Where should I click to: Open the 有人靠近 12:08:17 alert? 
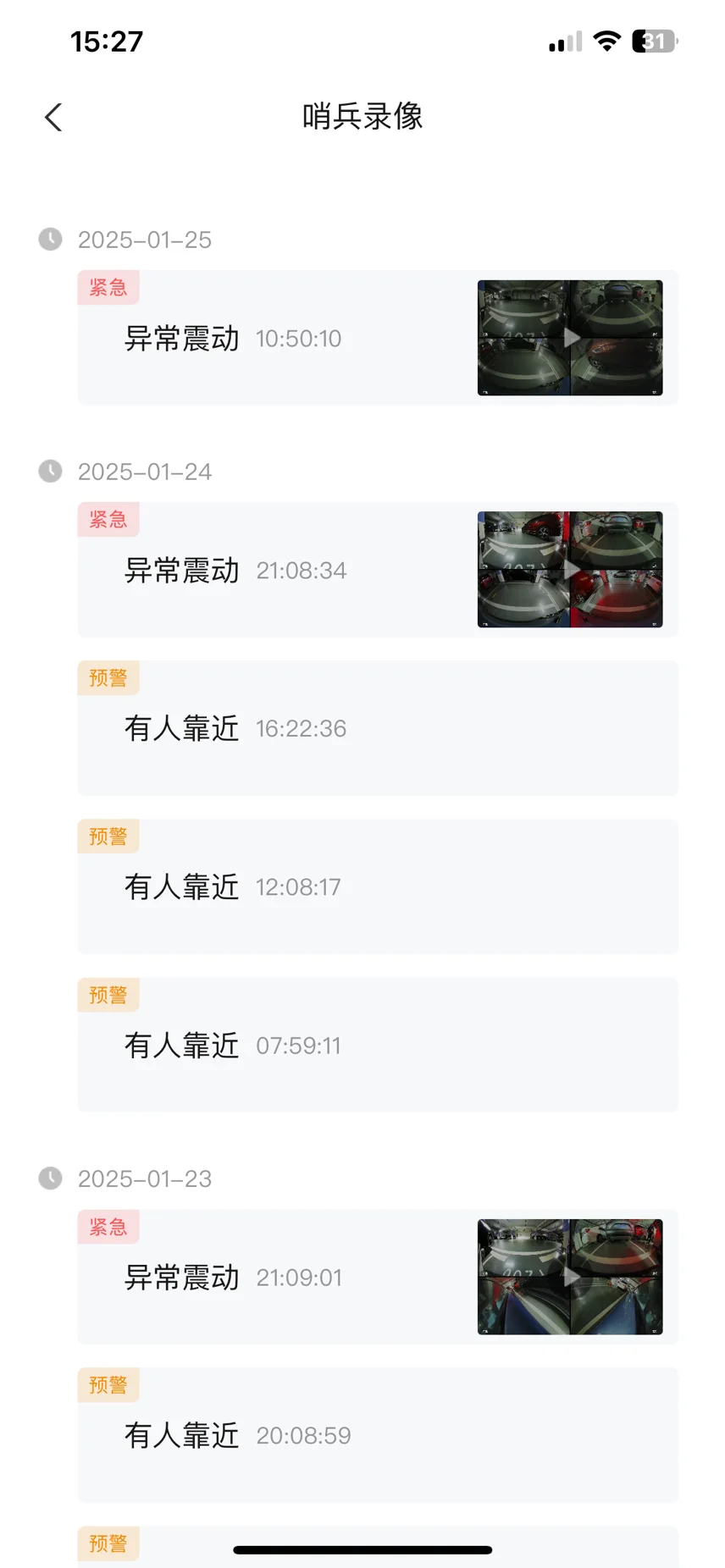coord(378,886)
